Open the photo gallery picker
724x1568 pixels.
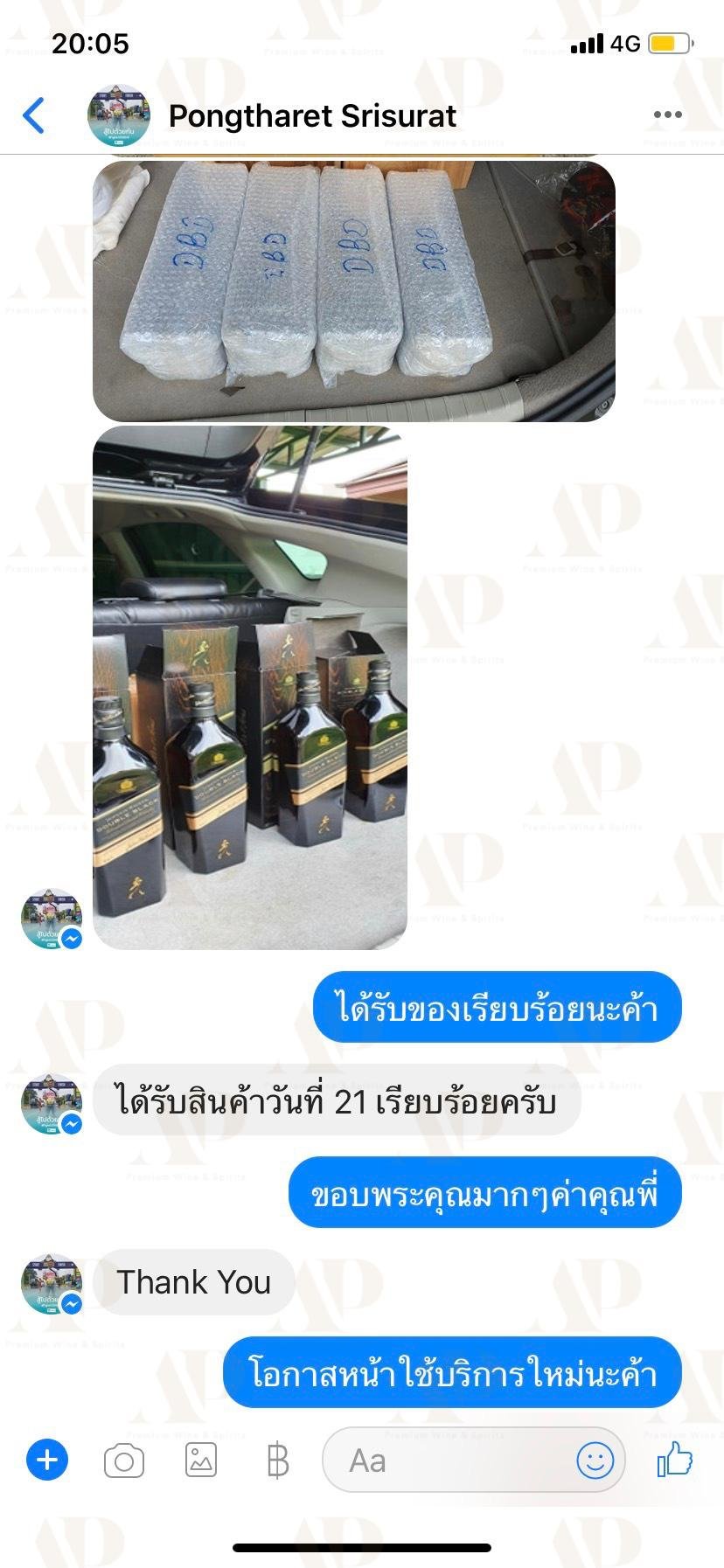click(201, 1460)
